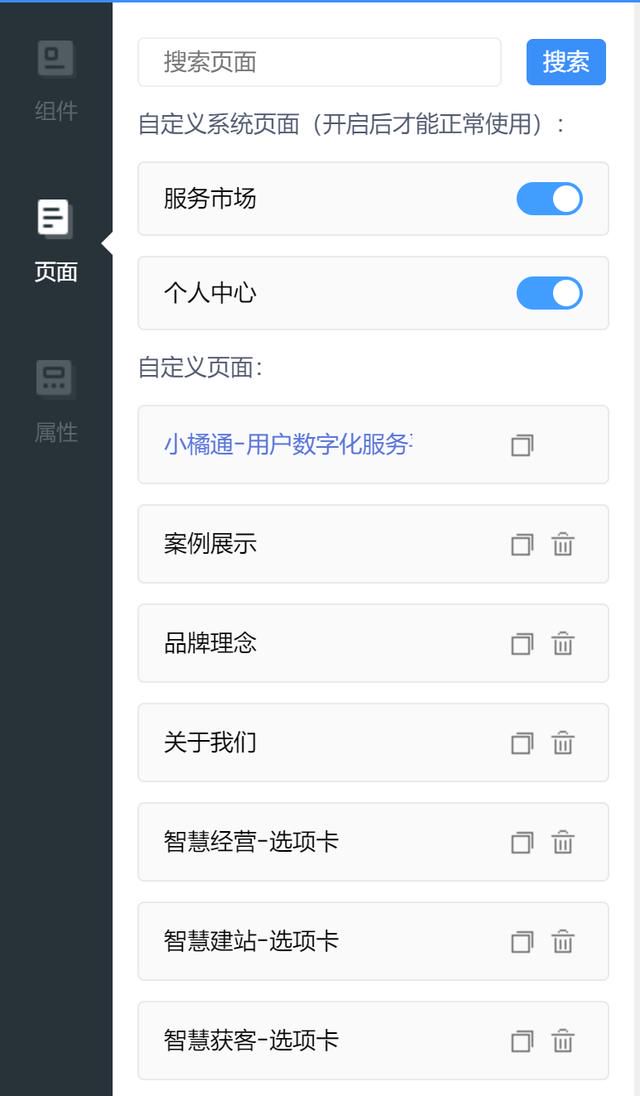Image resolution: width=640 pixels, height=1096 pixels.
Task: Delete the 智慧经营-选项卡 page
Action: (x=562, y=842)
